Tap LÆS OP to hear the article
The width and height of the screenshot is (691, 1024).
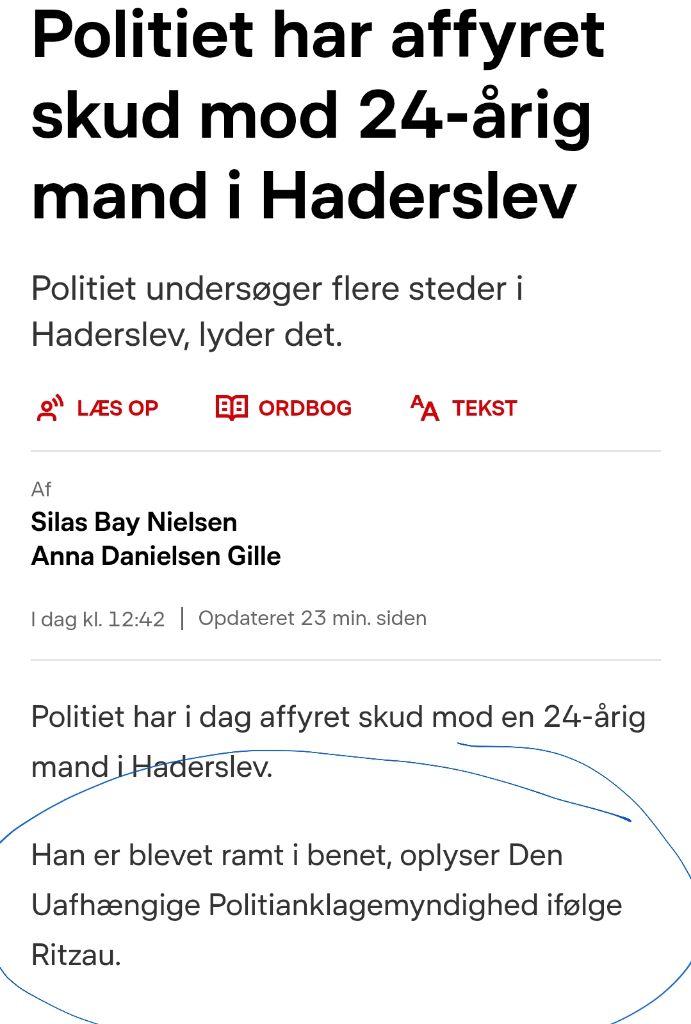pos(98,408)
